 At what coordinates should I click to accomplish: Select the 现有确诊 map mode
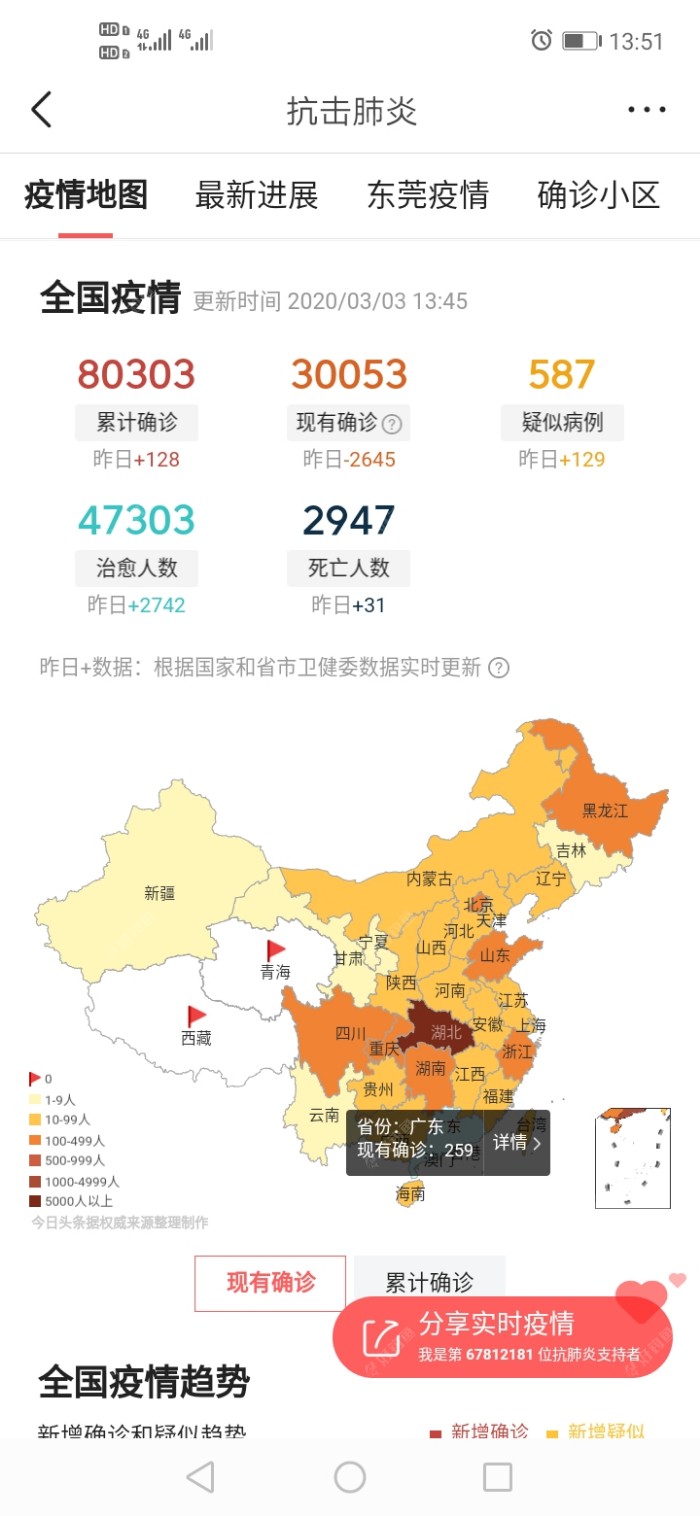tap(270, 1283)
